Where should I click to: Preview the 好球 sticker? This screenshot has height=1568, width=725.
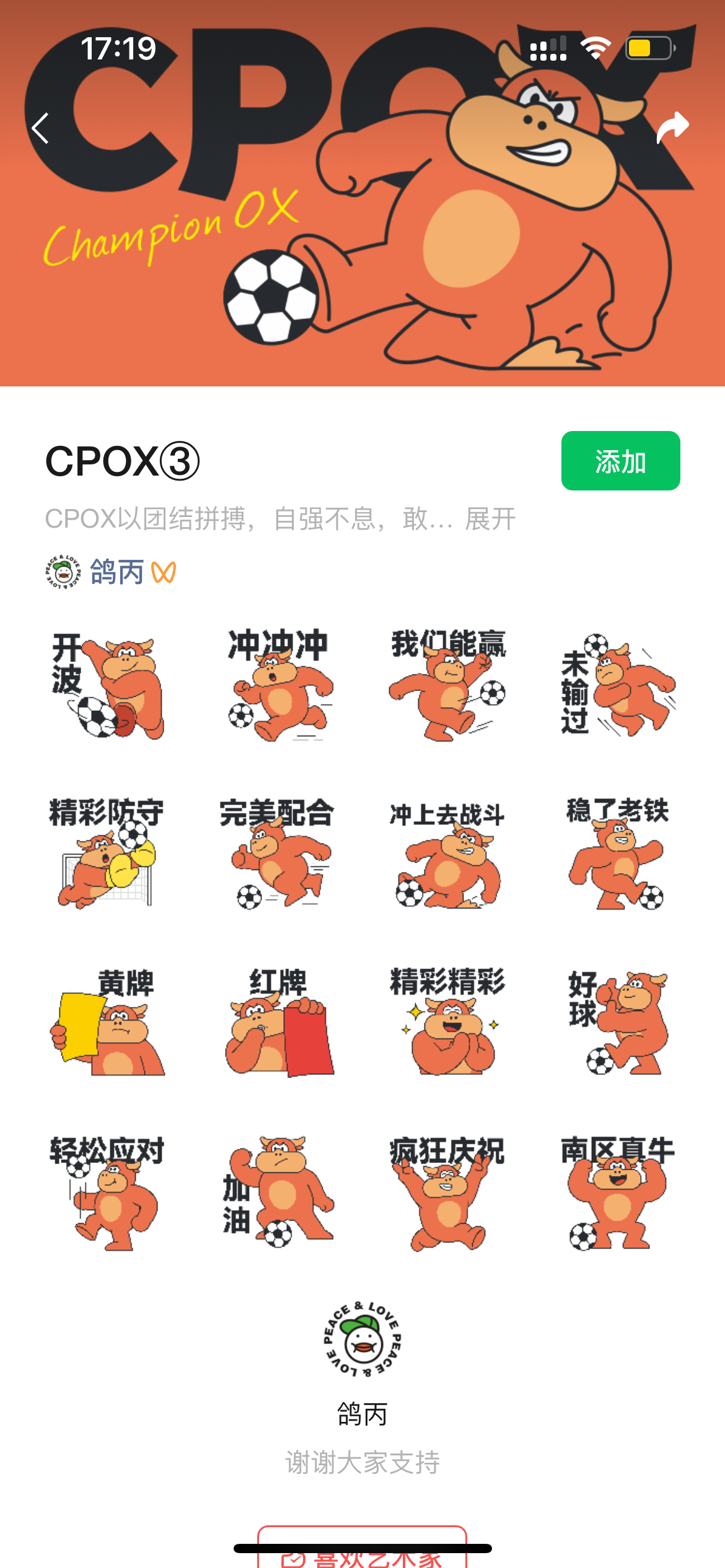click(617, 1022)
